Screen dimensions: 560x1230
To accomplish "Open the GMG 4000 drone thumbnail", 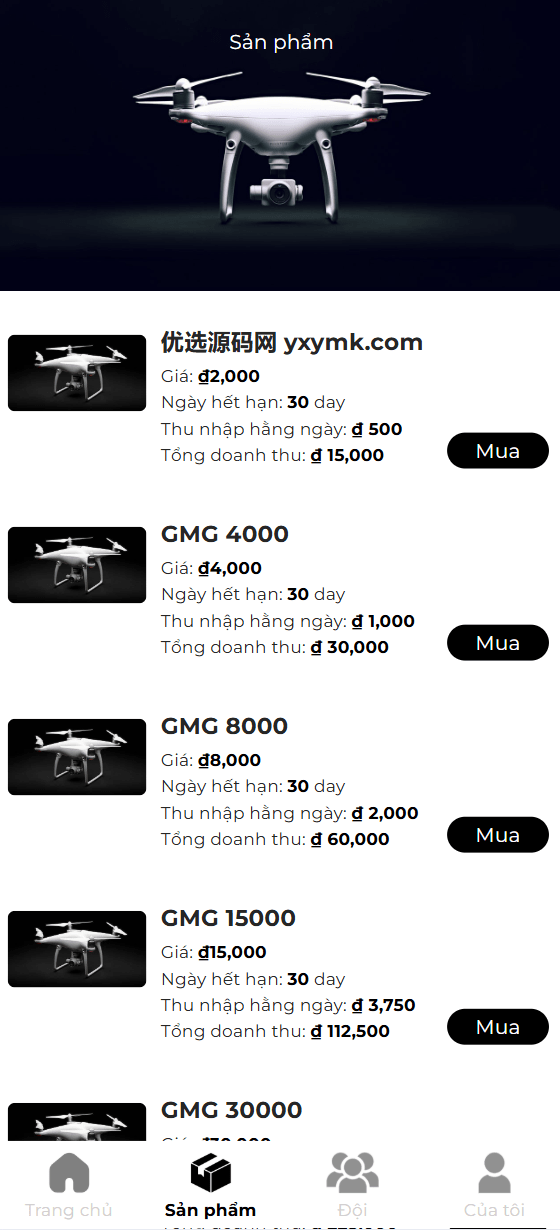I will point(77,565).
